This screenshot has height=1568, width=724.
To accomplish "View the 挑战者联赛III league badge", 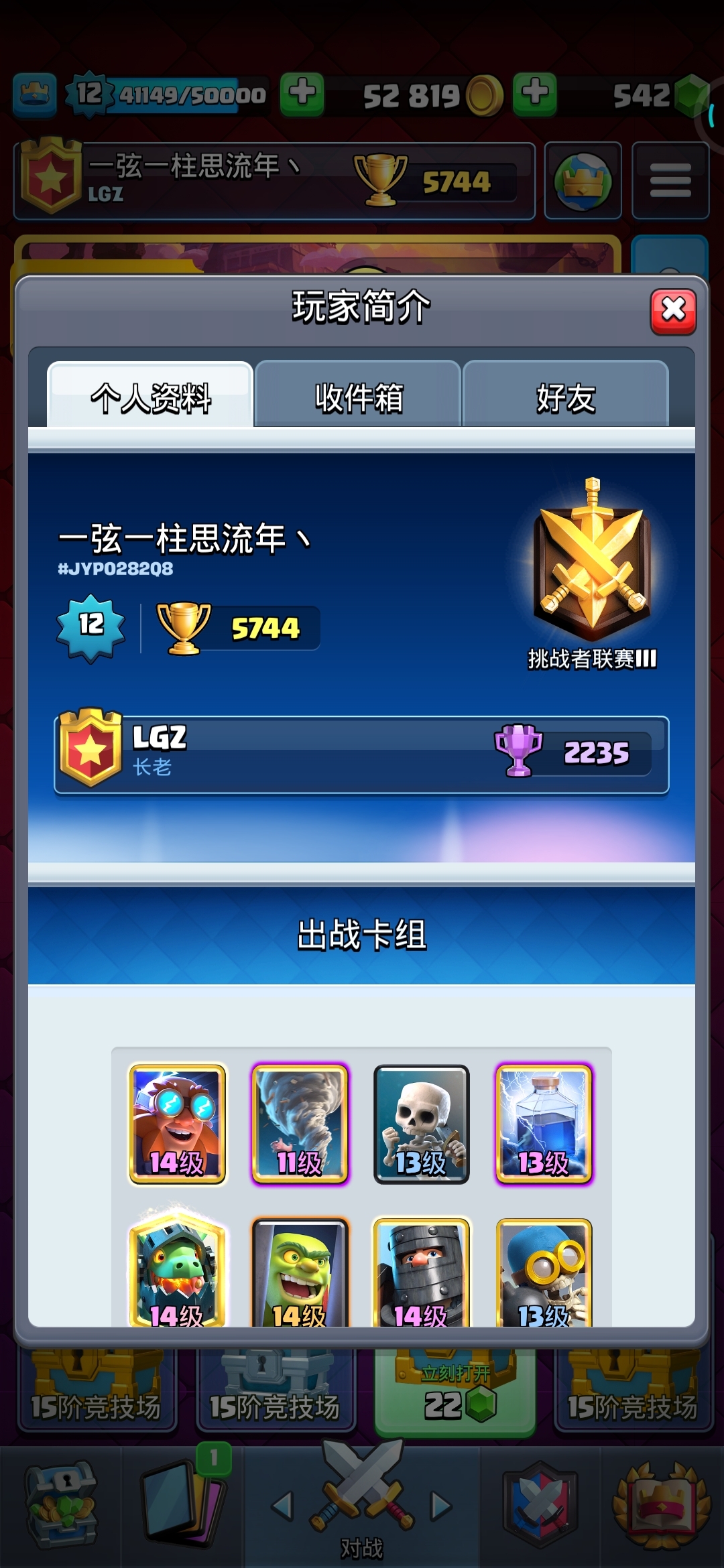I will click(x=591, y=564).
